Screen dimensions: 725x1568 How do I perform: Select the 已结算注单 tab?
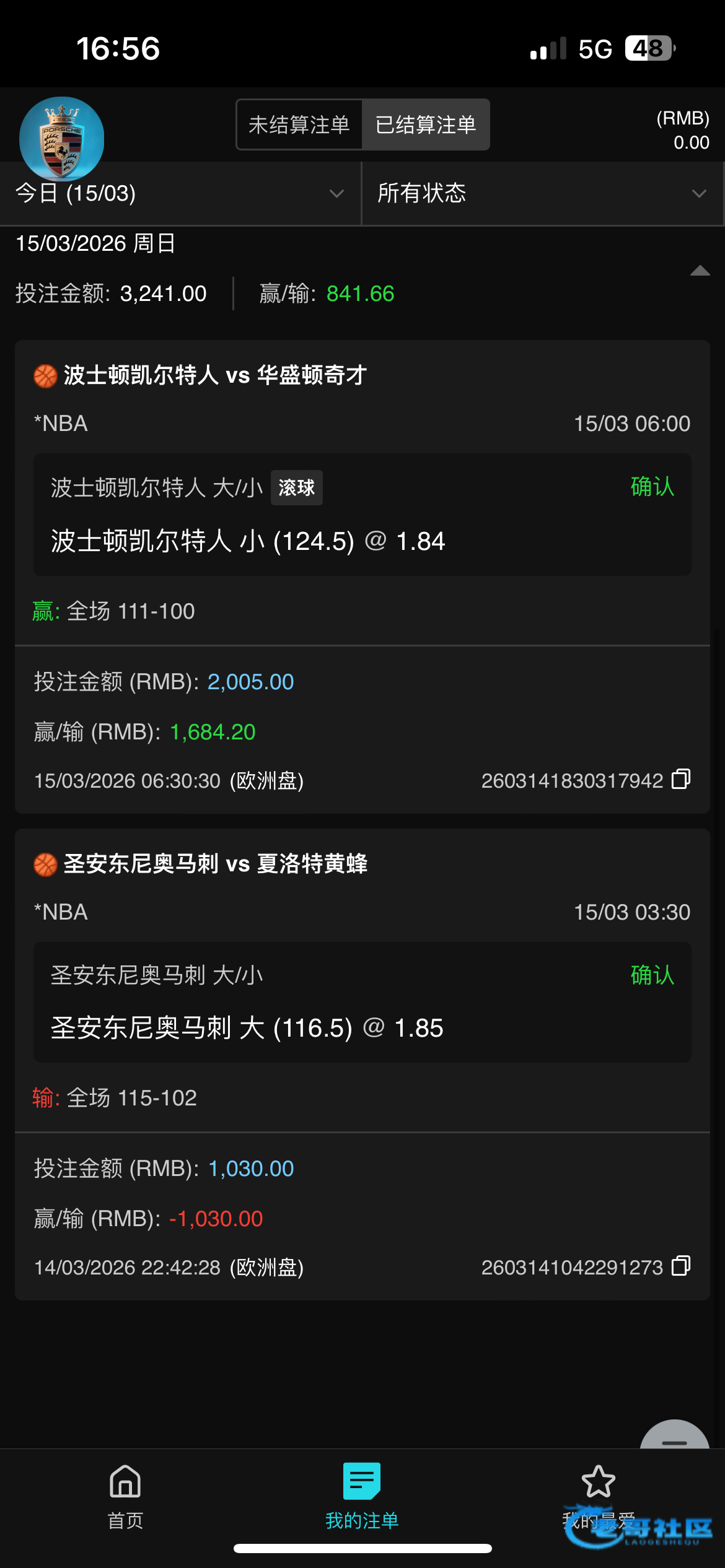[426, 124]
